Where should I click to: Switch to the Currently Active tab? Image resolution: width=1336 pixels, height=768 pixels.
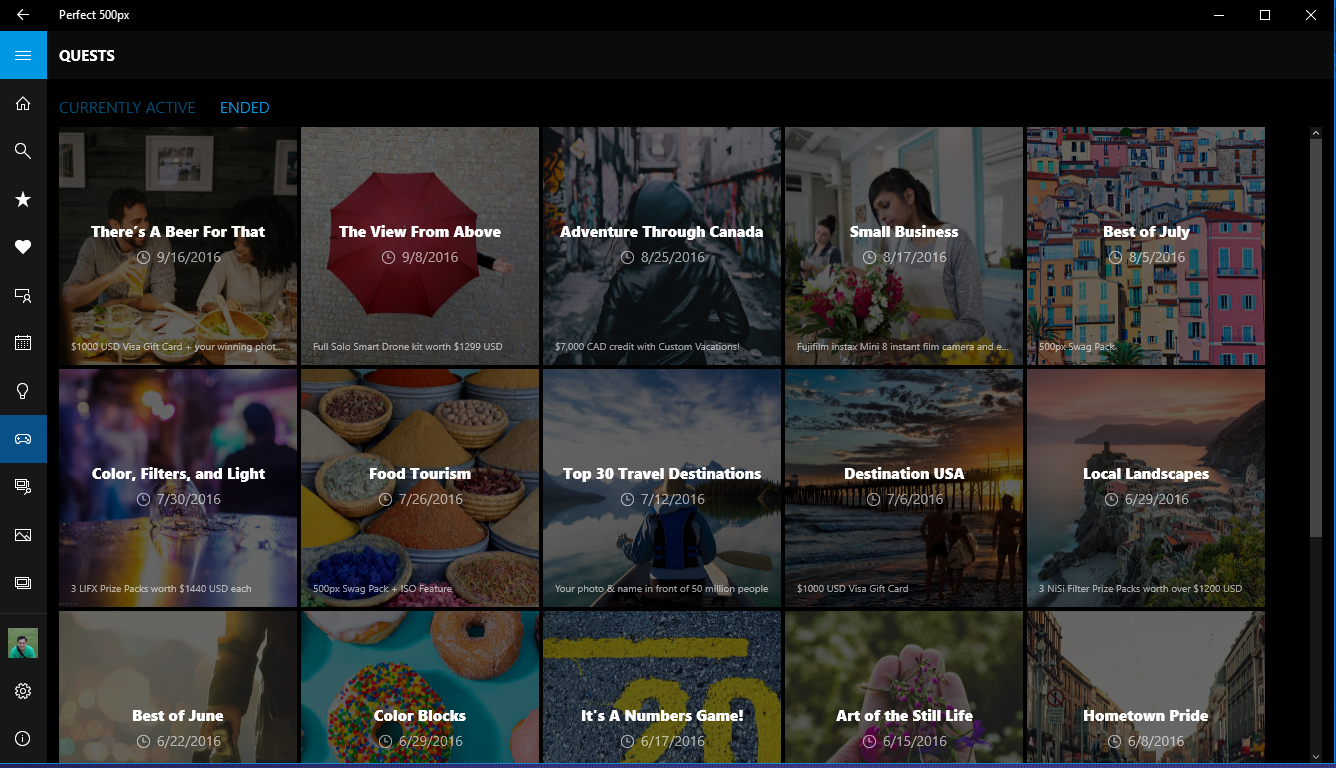tap(127, 108)
